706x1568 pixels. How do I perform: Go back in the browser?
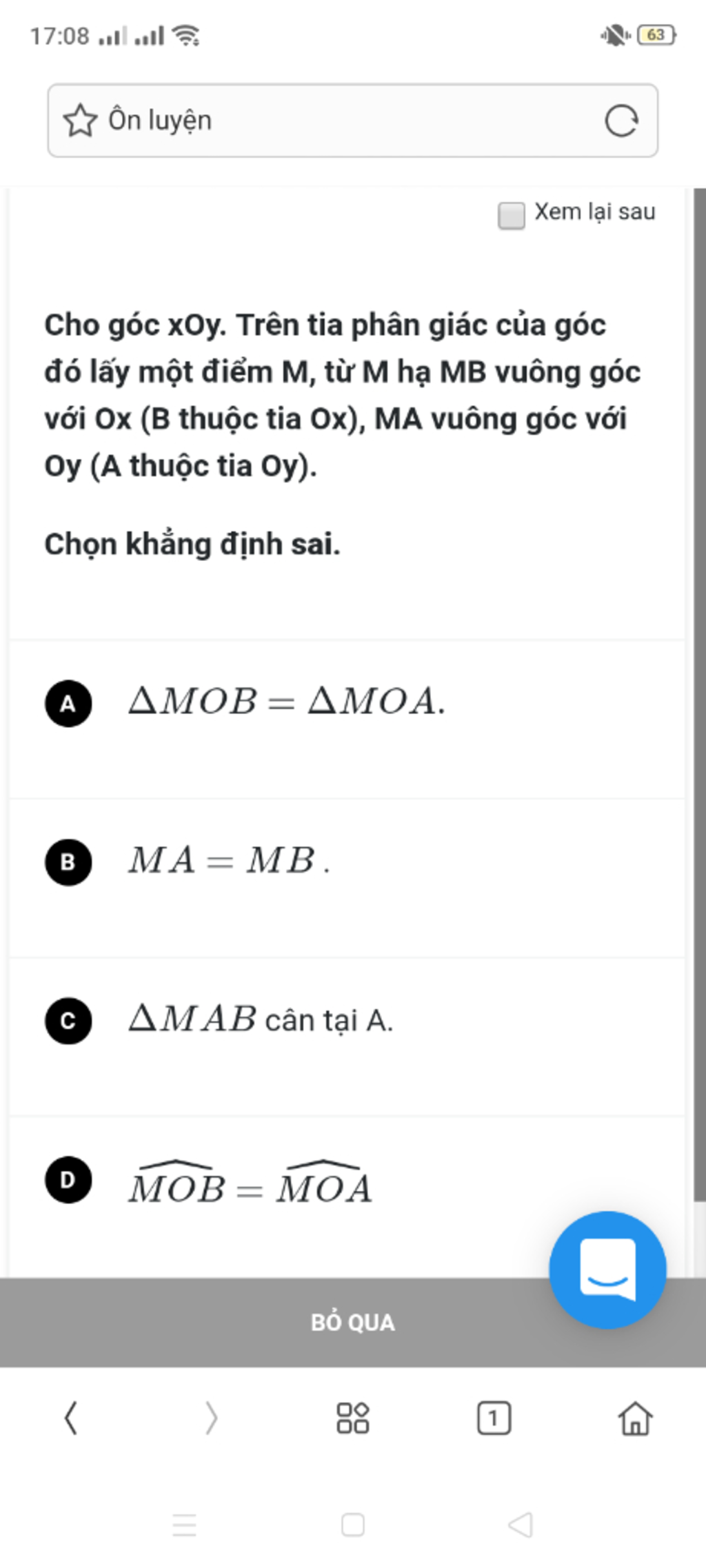70,1418
